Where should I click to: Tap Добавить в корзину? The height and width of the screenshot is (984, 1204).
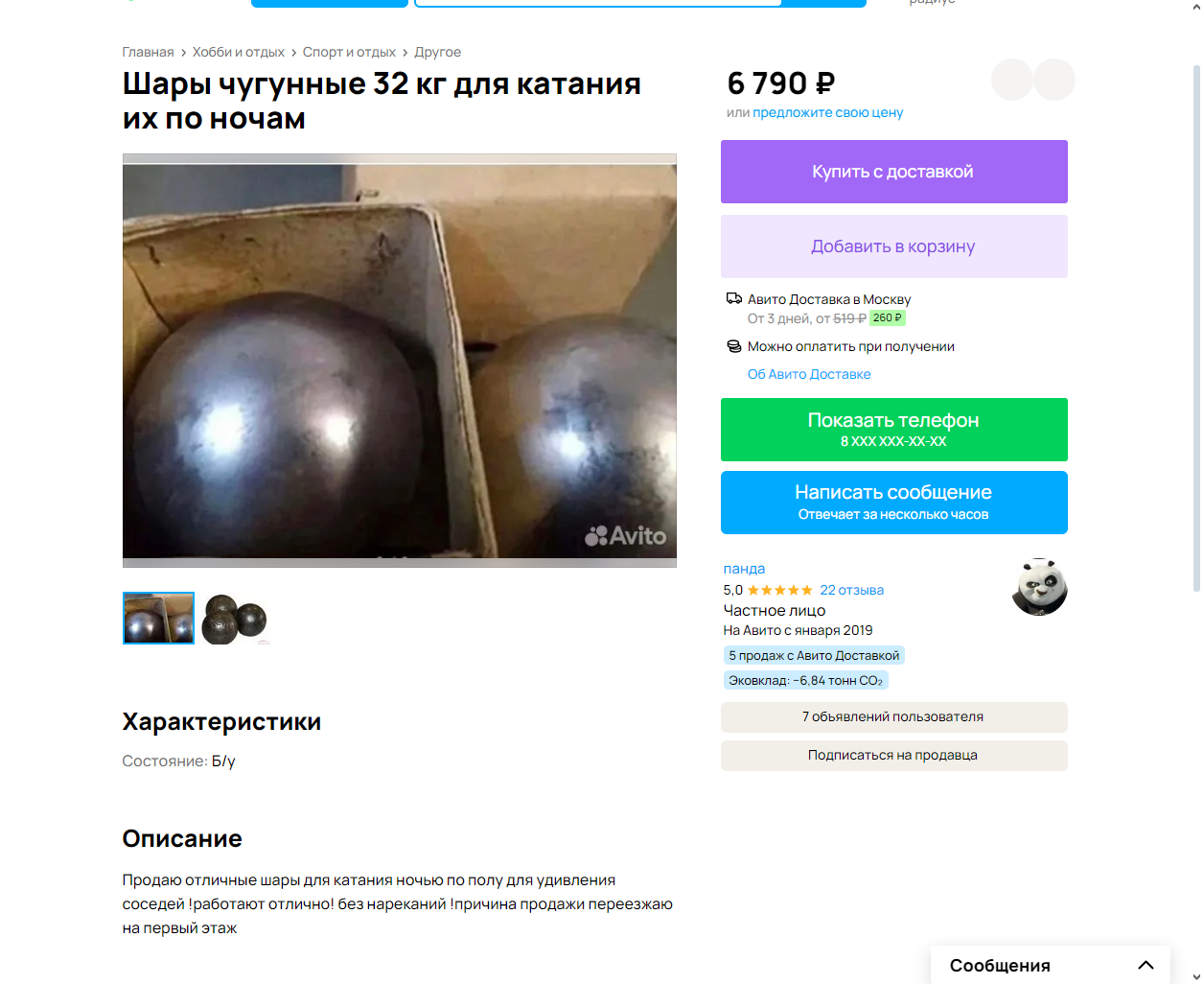[x=893, y=246]
